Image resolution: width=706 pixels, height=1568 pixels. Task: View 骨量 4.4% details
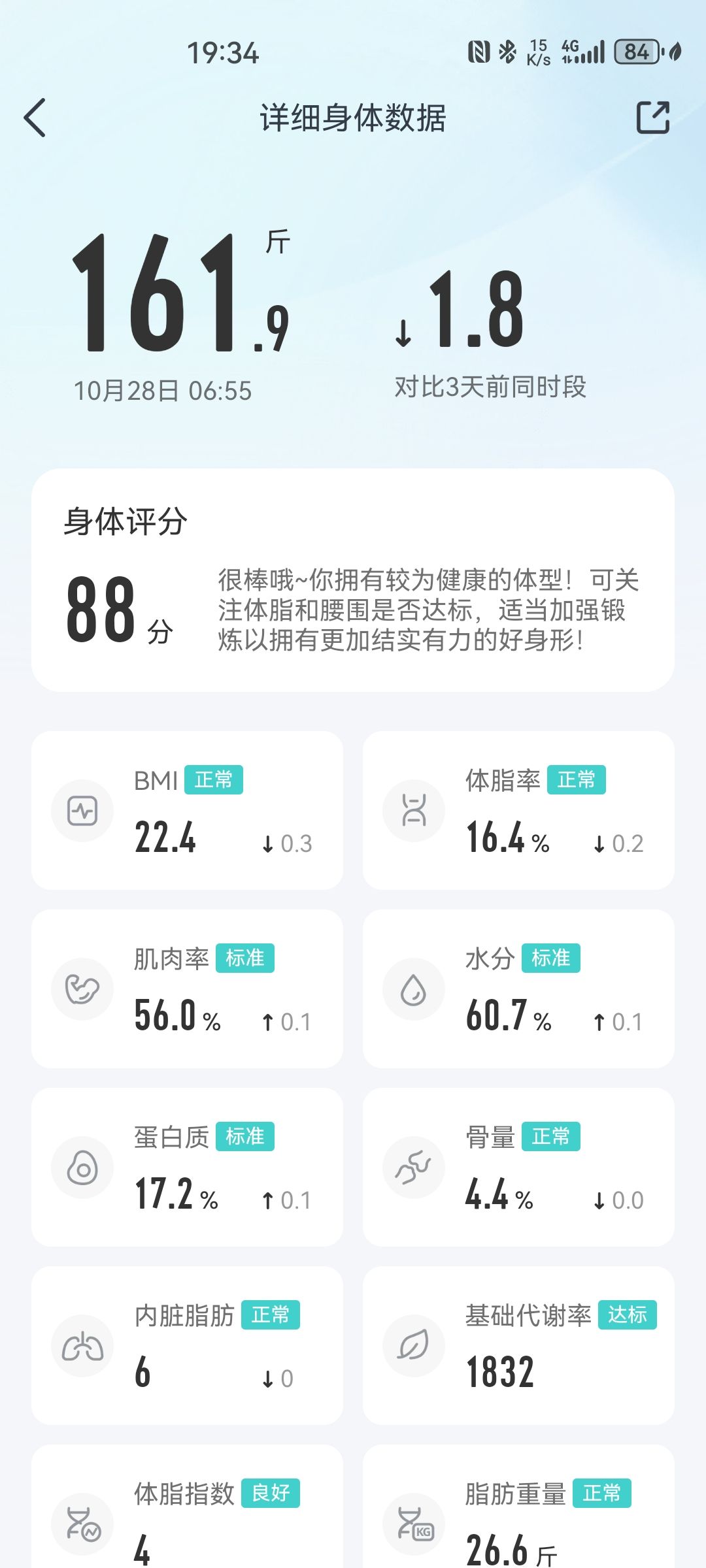(518, 1167)
